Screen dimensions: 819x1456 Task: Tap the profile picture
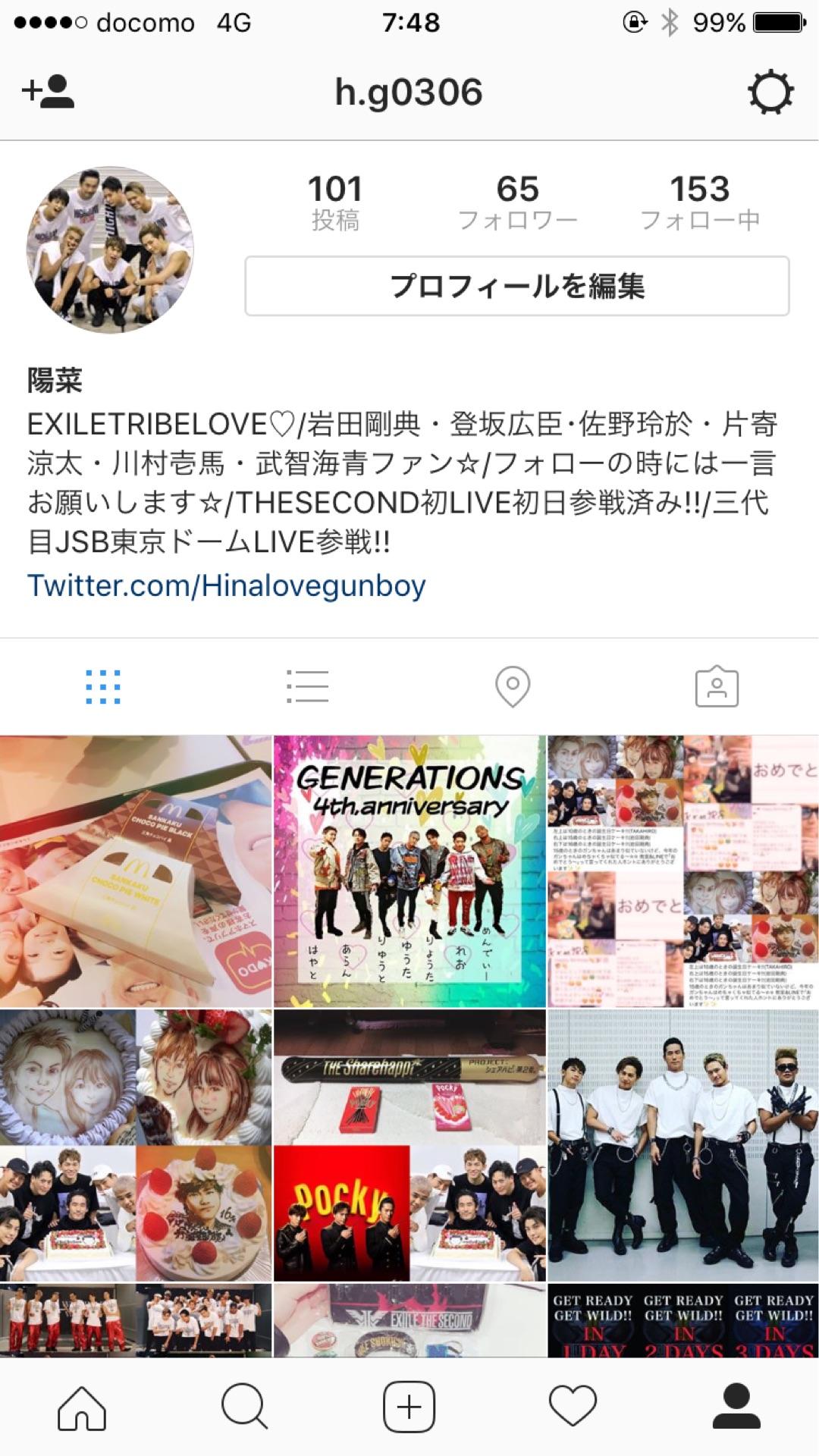[x=110, y=250]
